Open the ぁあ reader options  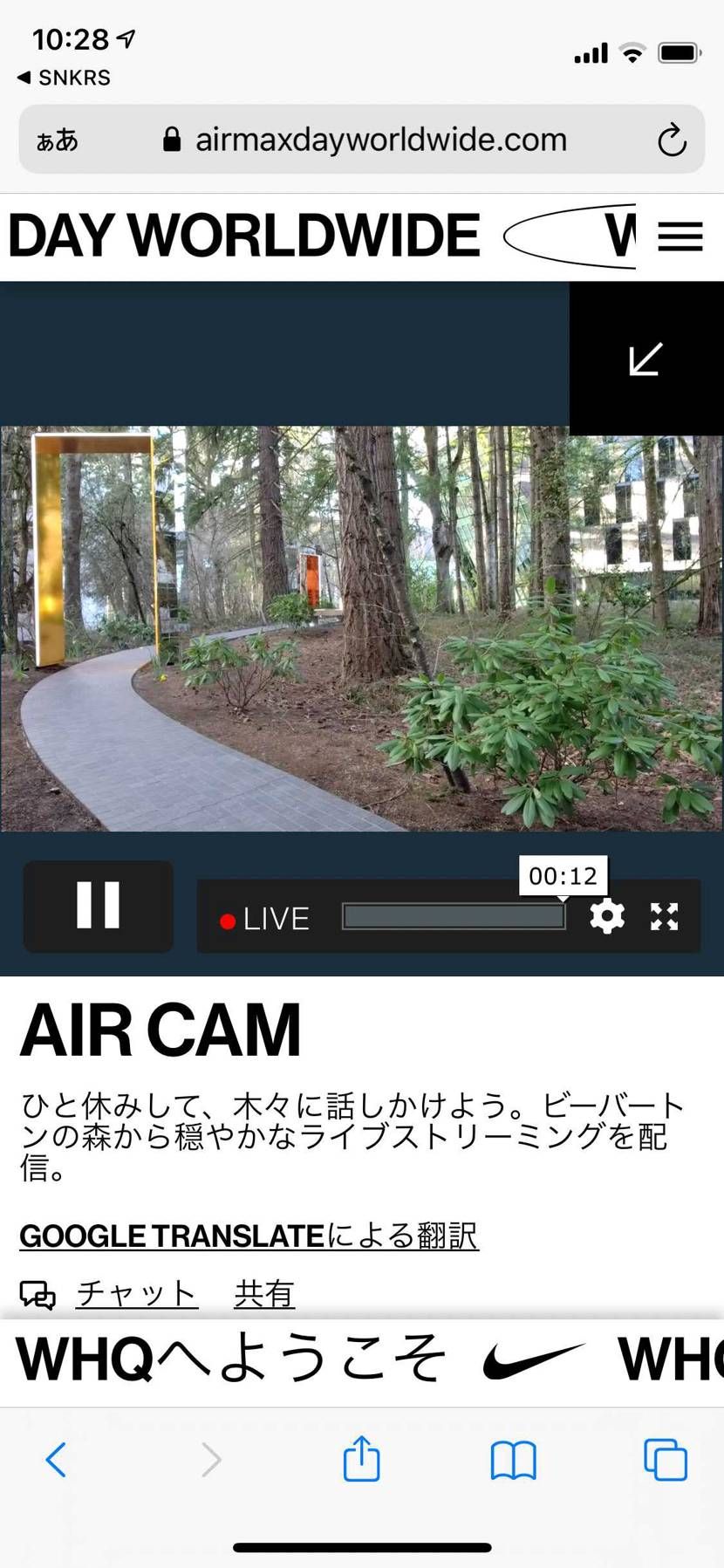pyautogui.click(x=58, y=140)
